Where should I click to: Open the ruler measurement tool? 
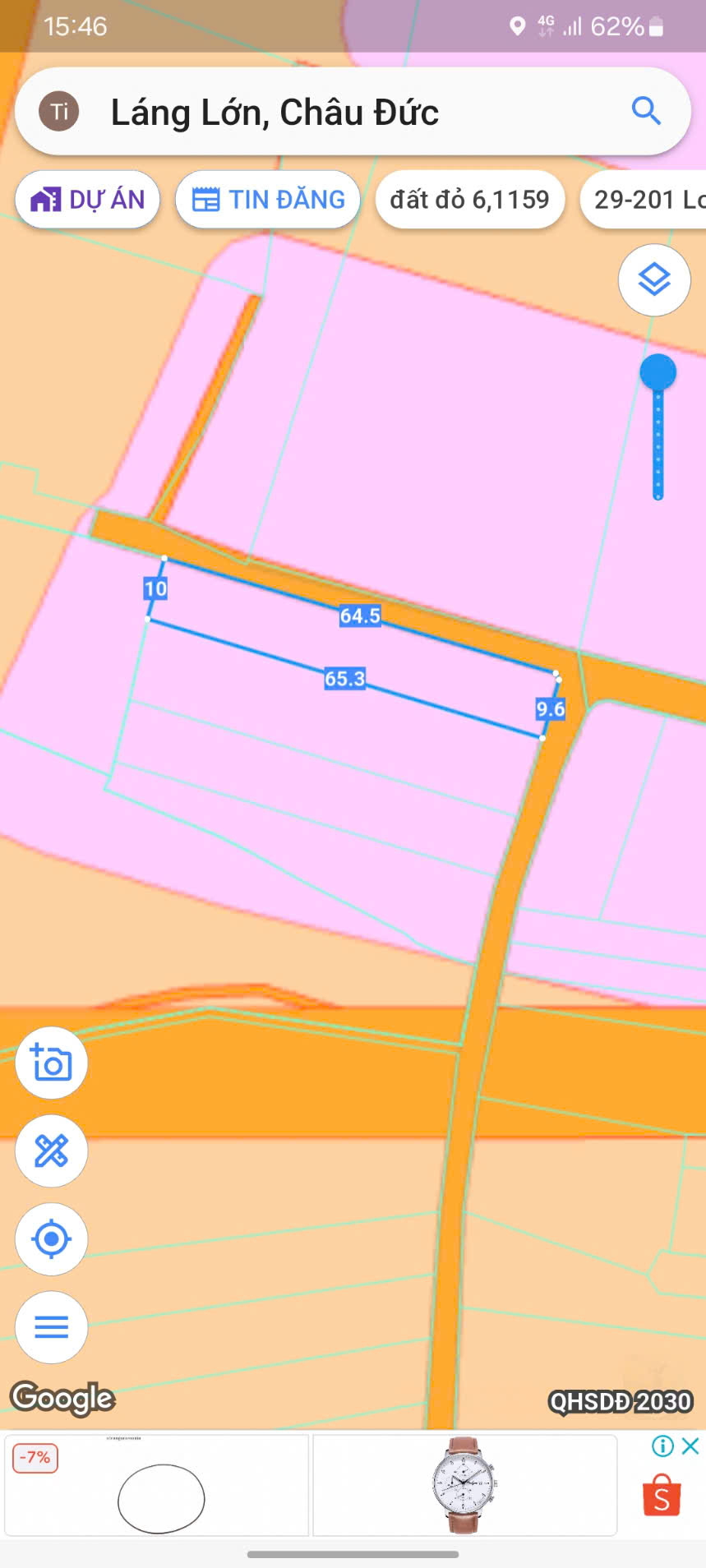coord(51,1151)
